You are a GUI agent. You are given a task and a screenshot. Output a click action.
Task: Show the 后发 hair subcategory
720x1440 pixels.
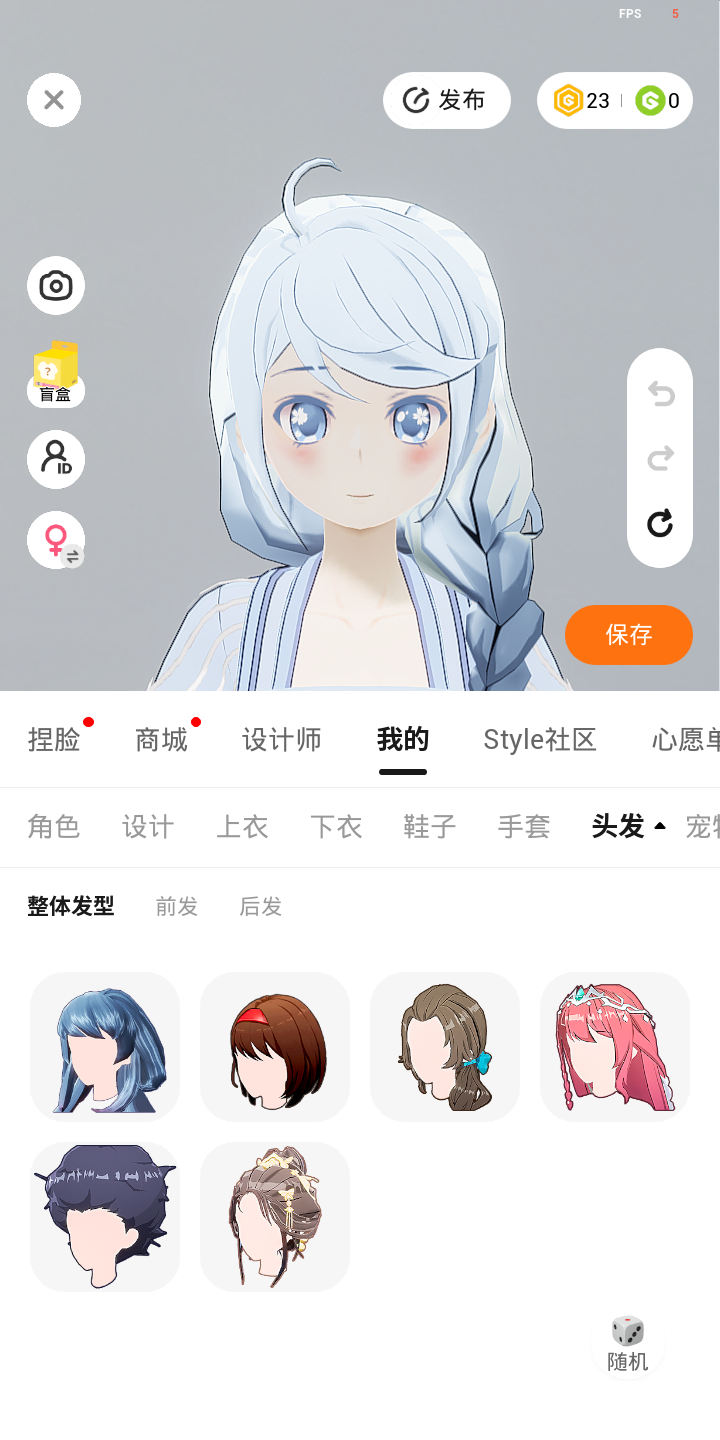coord(261,907)
